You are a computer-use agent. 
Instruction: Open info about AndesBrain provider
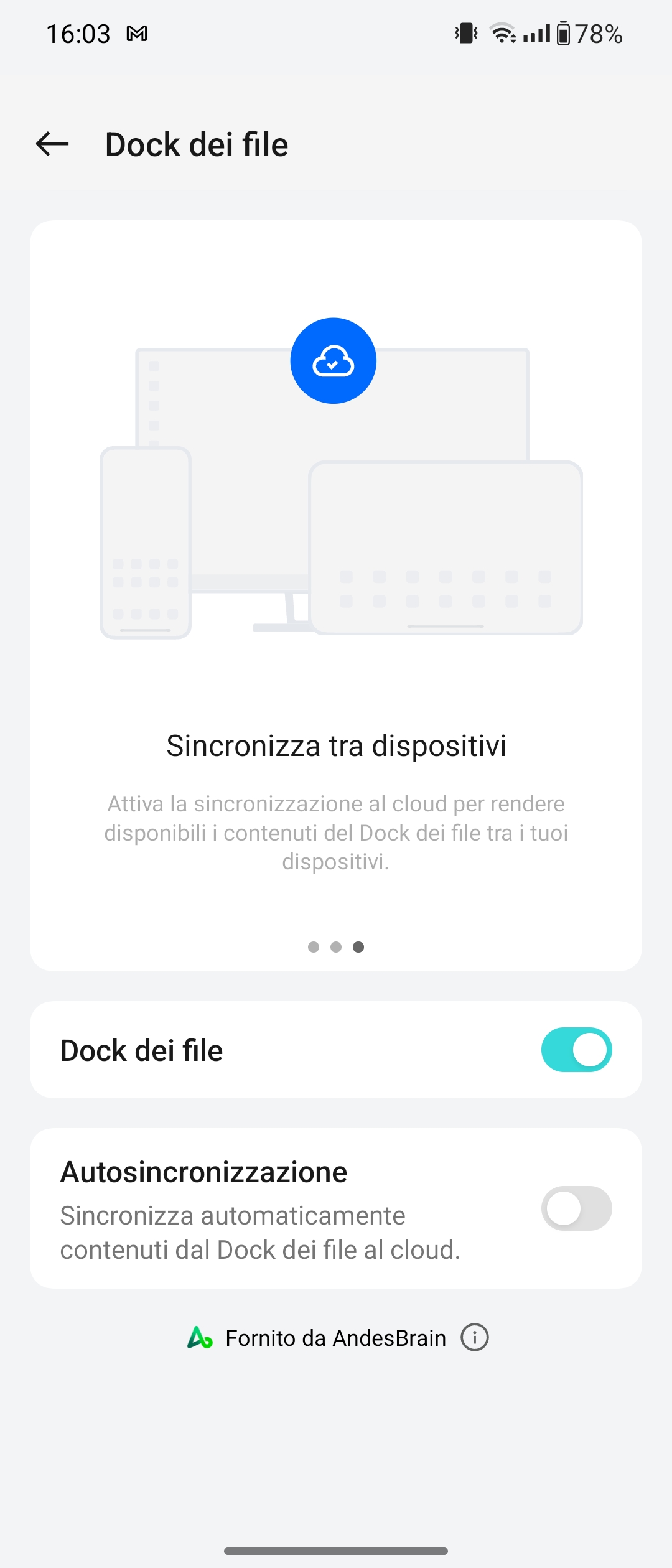click(474, 1338)
